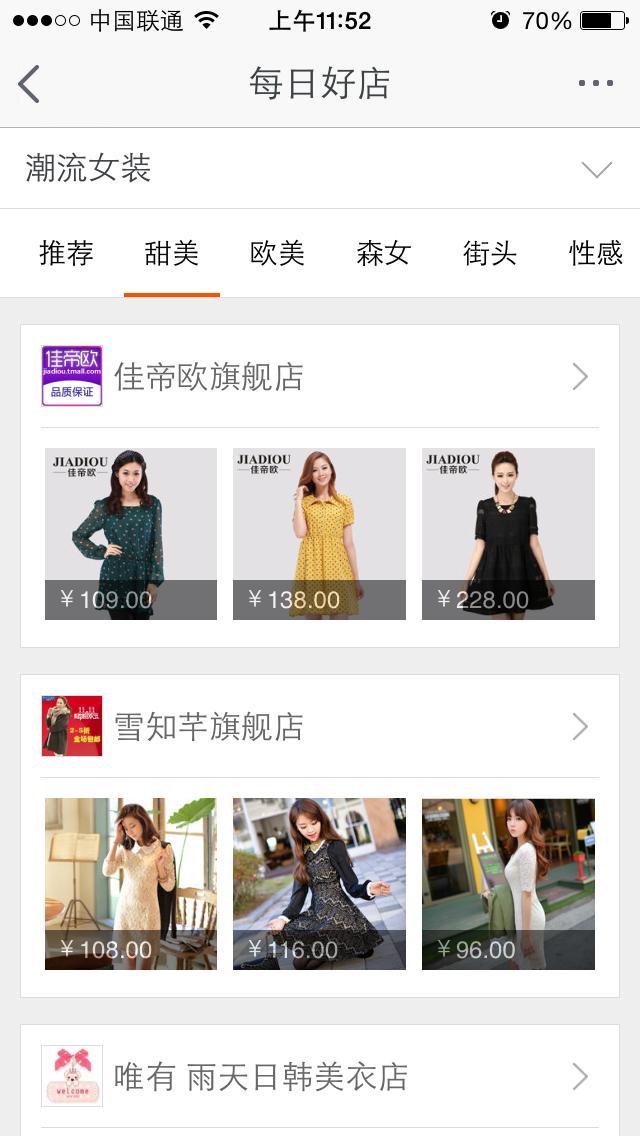This screenshot has height=1136, width=640.
Task: Open the 唯有 雨天日韩美衣店 shop
Action: 320,1077
